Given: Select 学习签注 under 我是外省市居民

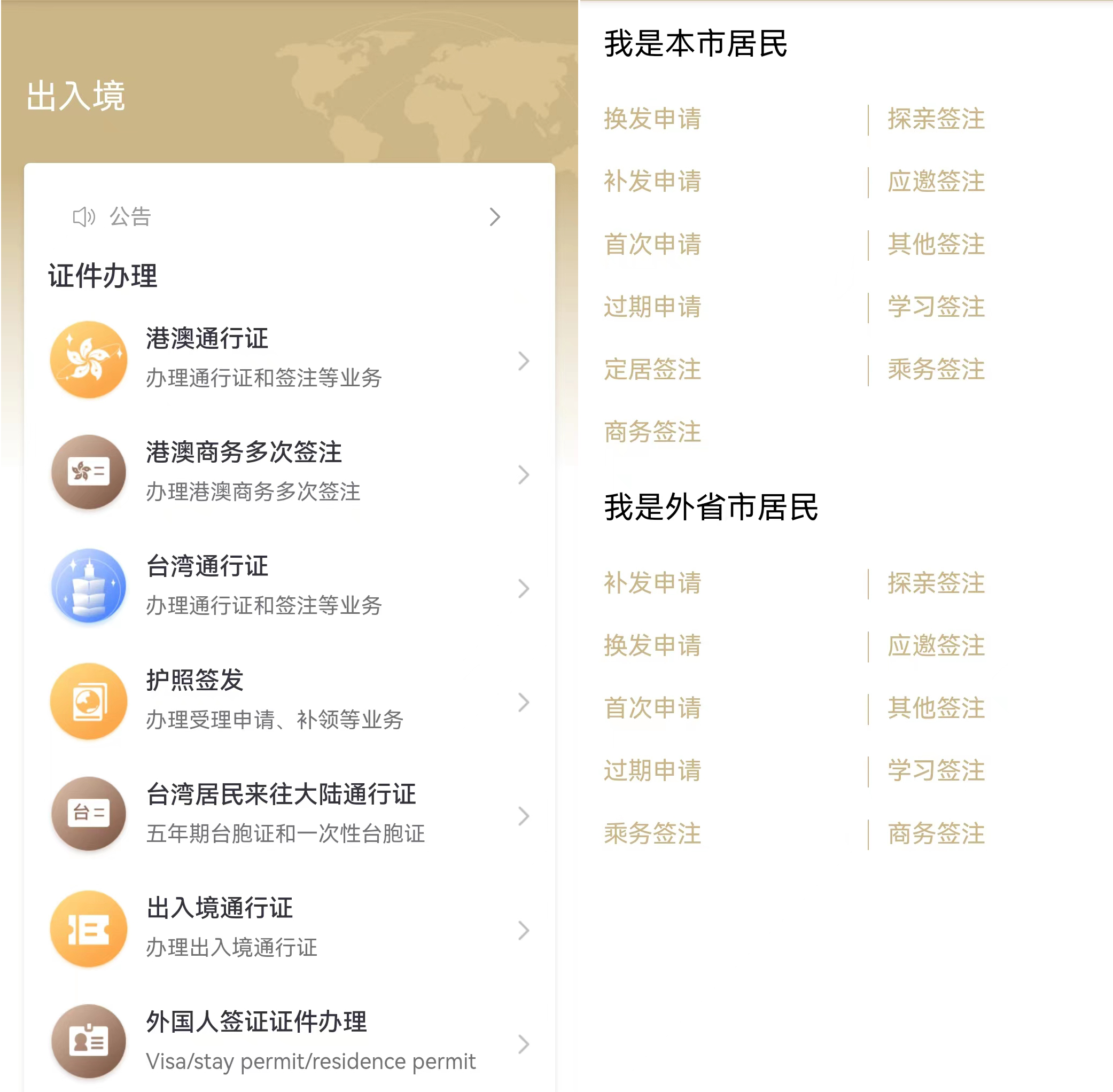Looking at the screenshot, I should [936, 771].
